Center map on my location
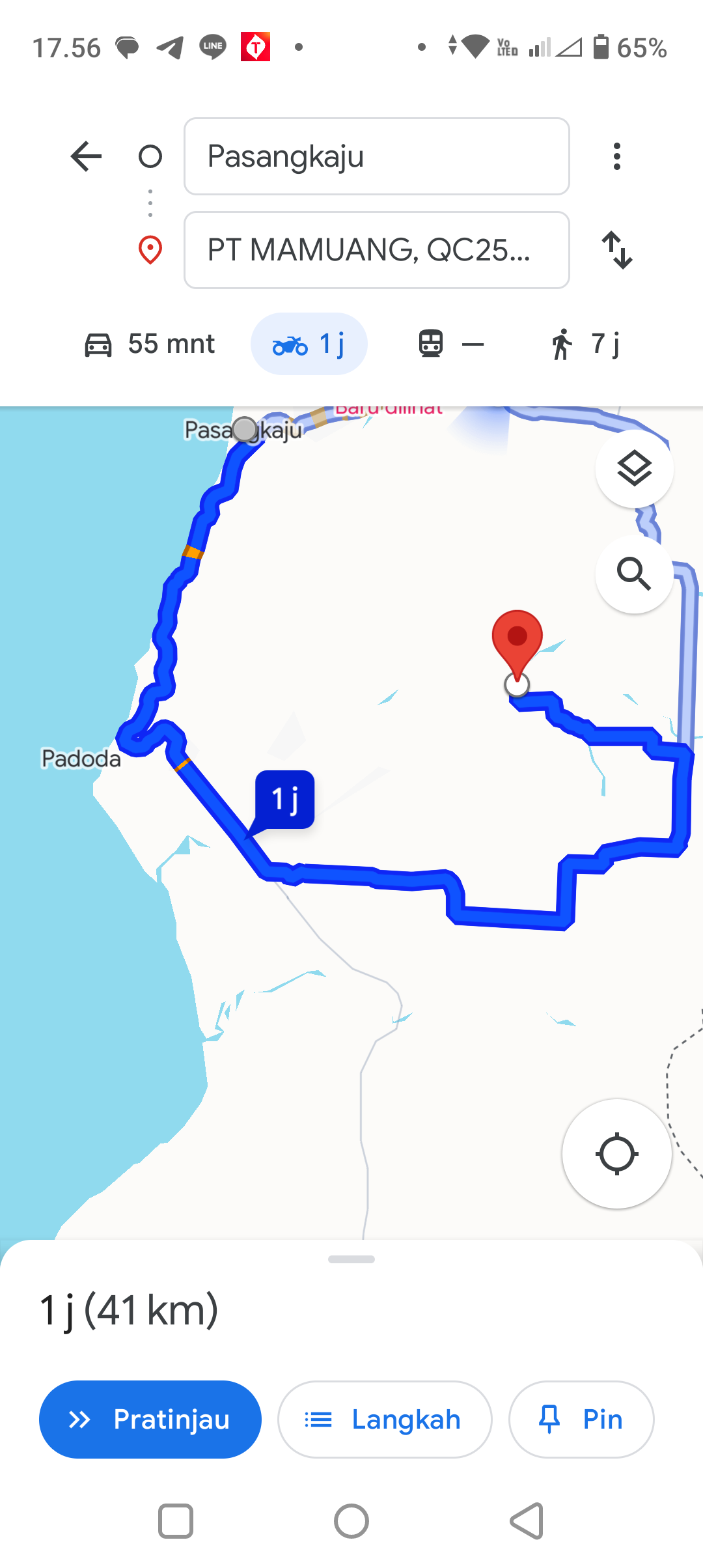This screenshot has width=703, height=1568. point(616,1154)
